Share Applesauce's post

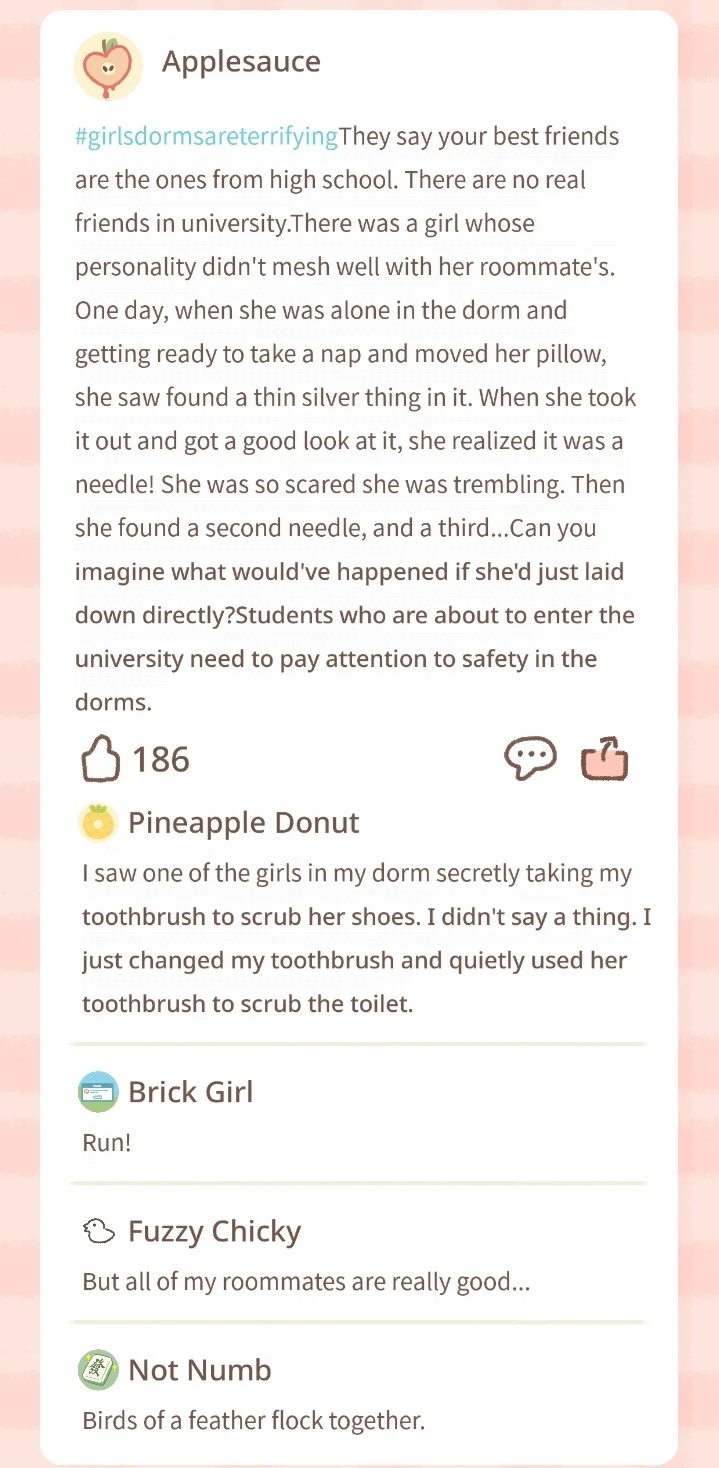tap(605, 759)
